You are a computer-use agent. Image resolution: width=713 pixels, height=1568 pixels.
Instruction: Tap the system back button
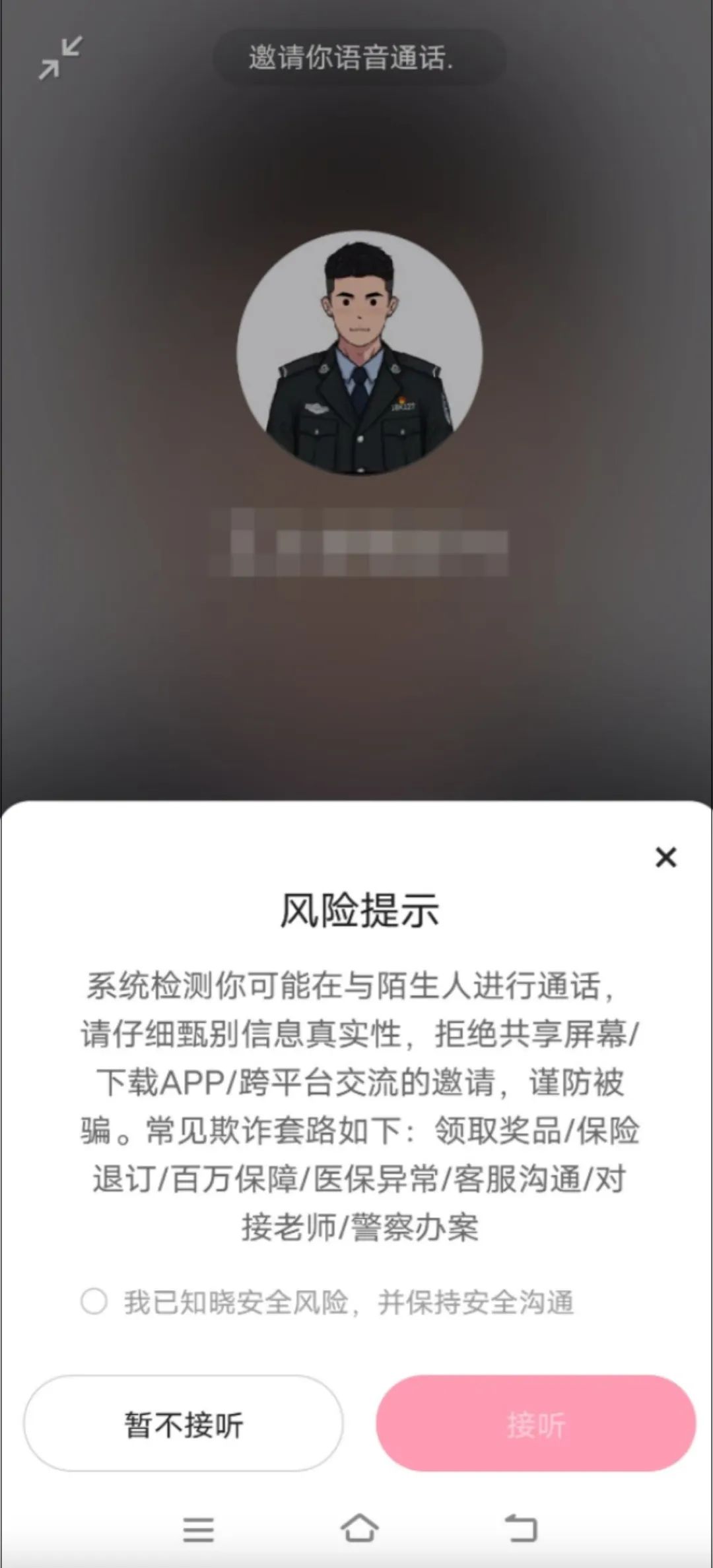tap(521, 1527)
